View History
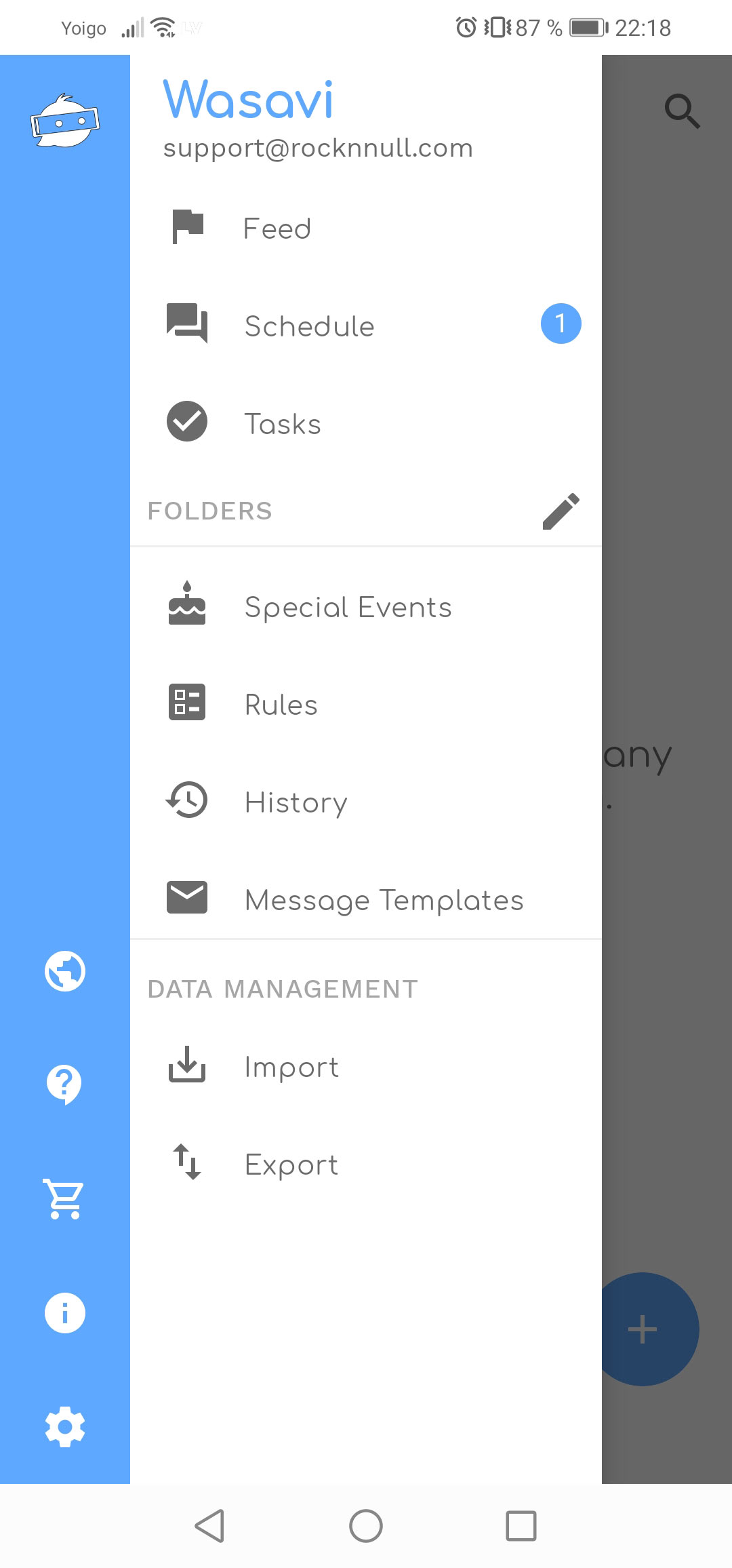Screen dimensions: 732x1568 pos(366,802)
